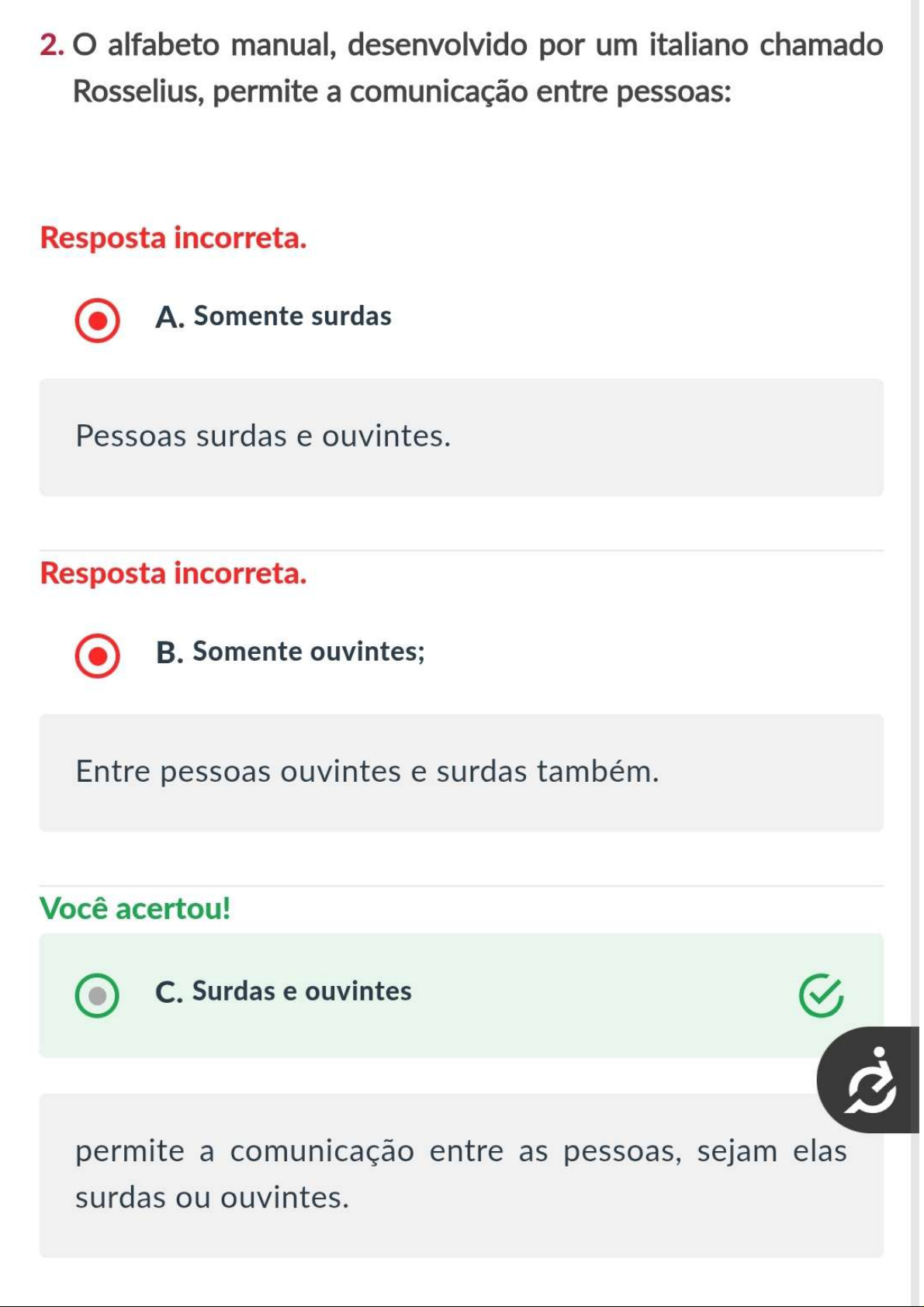Choose option B Somente ouvintes

tap(98, 655)
